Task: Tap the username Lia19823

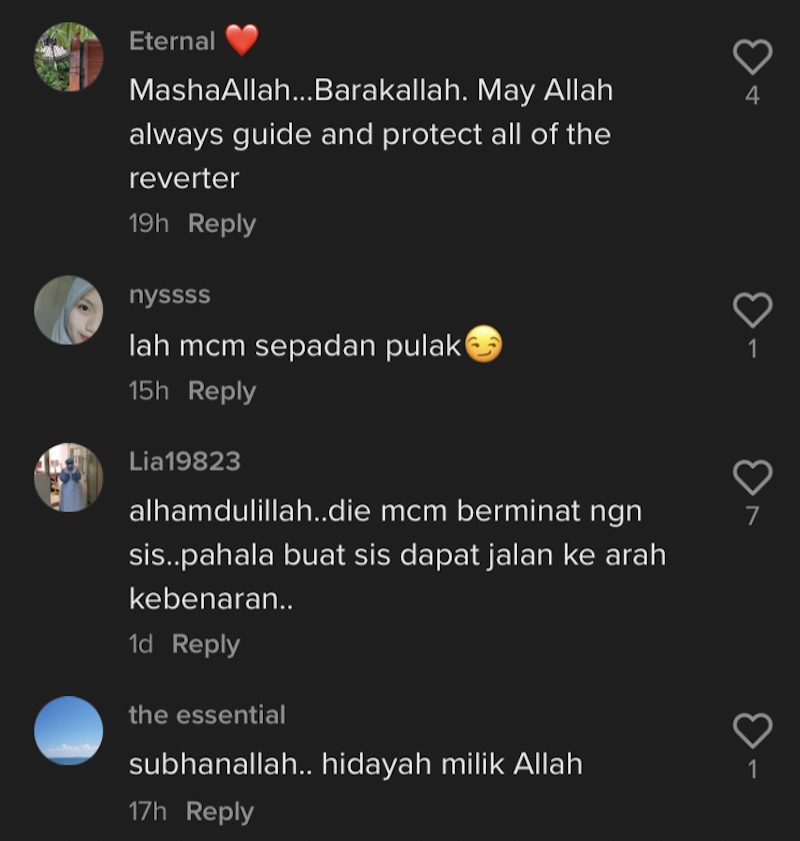Action: 185,462
